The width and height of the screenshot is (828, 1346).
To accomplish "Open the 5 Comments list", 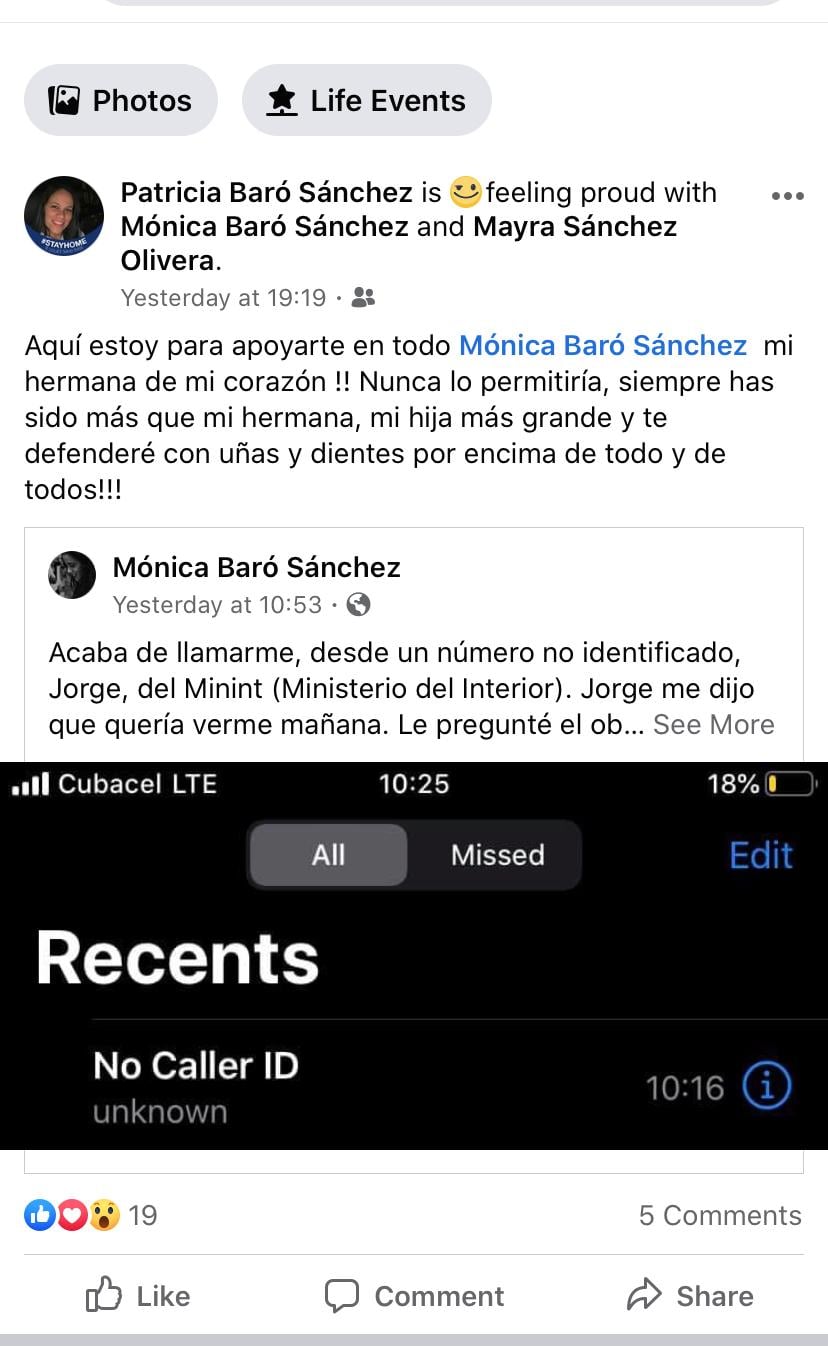I will (719, 1215).
